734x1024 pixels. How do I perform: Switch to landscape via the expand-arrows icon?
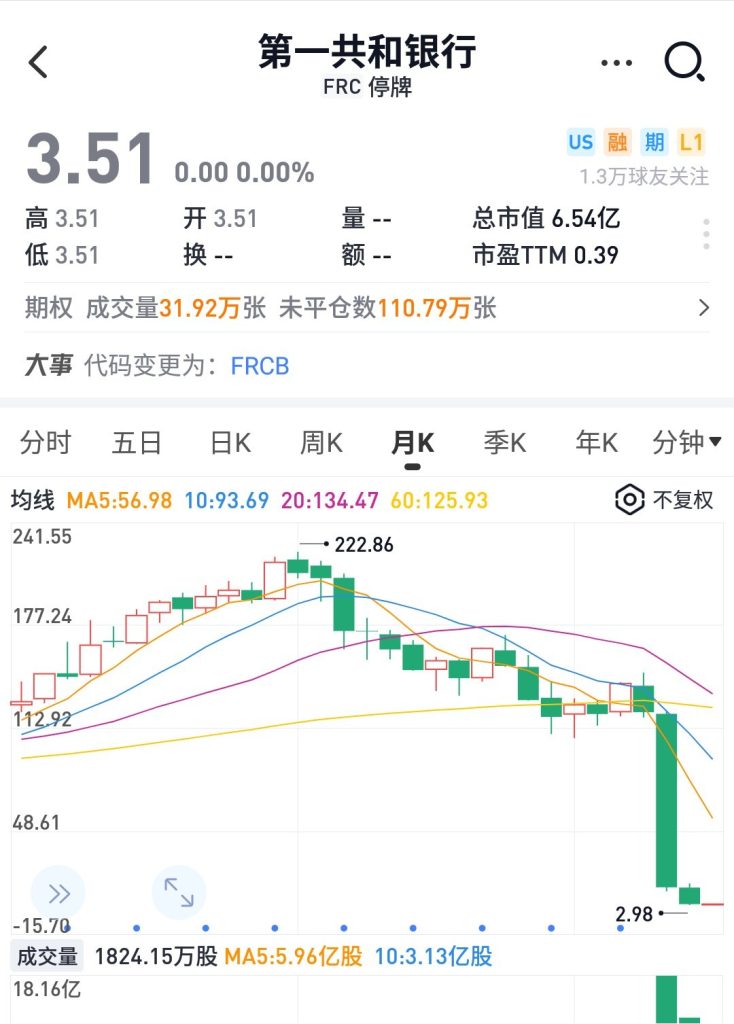tap(178, 893)
